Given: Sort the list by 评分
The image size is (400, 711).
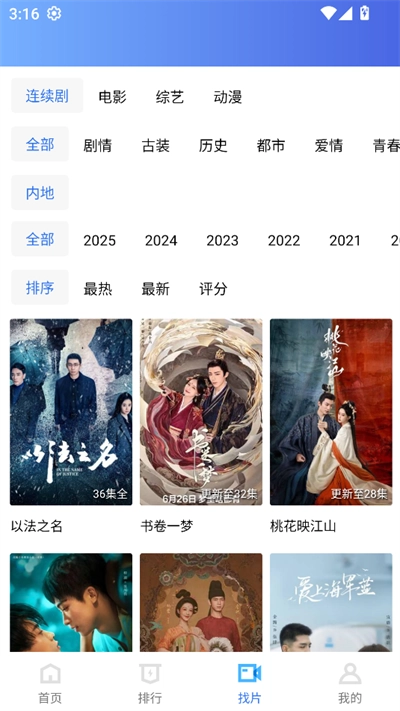Looking at the screenshot, I should pyautogui.click(x=213, y=289).
